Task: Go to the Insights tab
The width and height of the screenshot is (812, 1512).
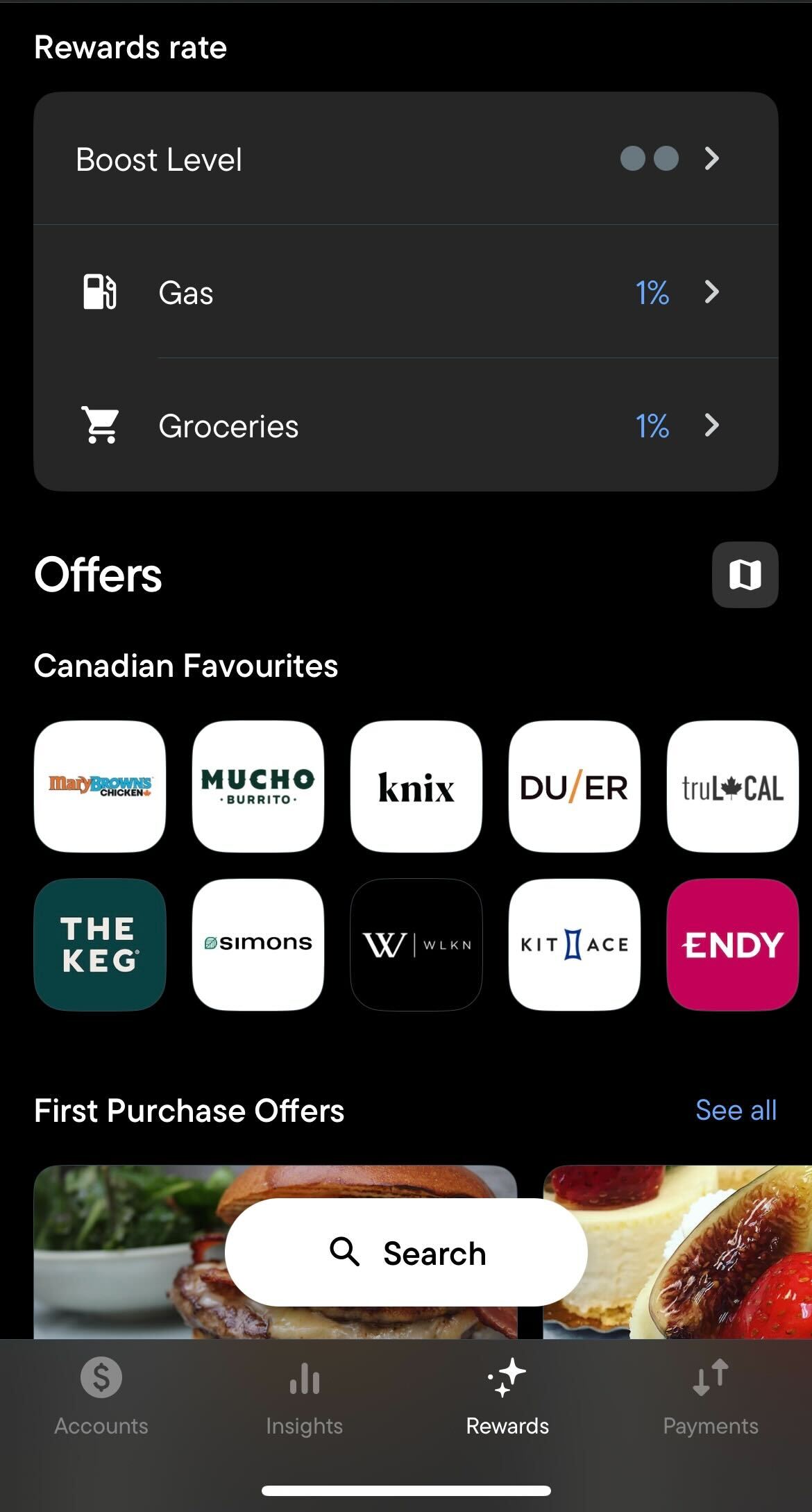Action: click(x=304, y=1397)
